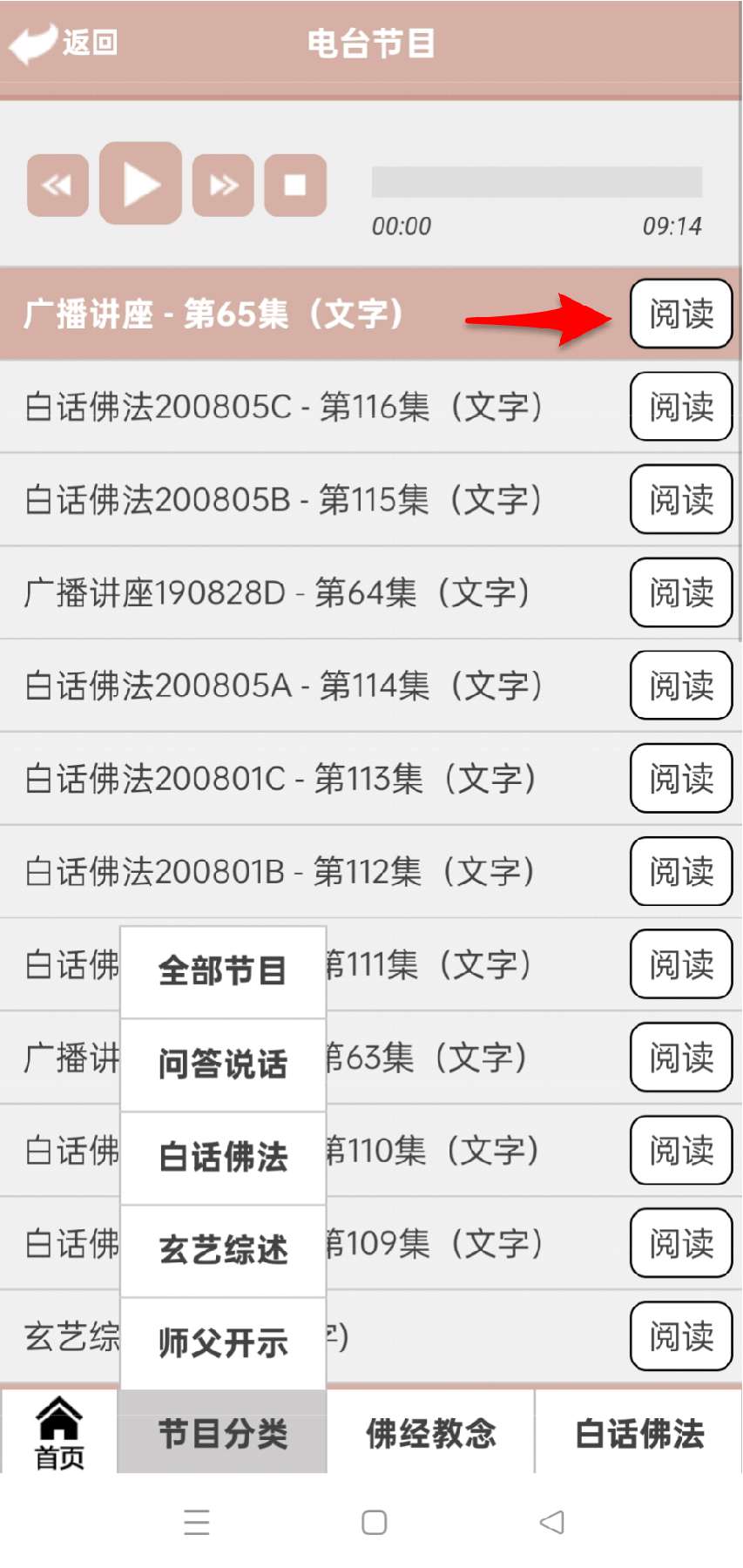Tap the rewind playback button

click(57, 185)
